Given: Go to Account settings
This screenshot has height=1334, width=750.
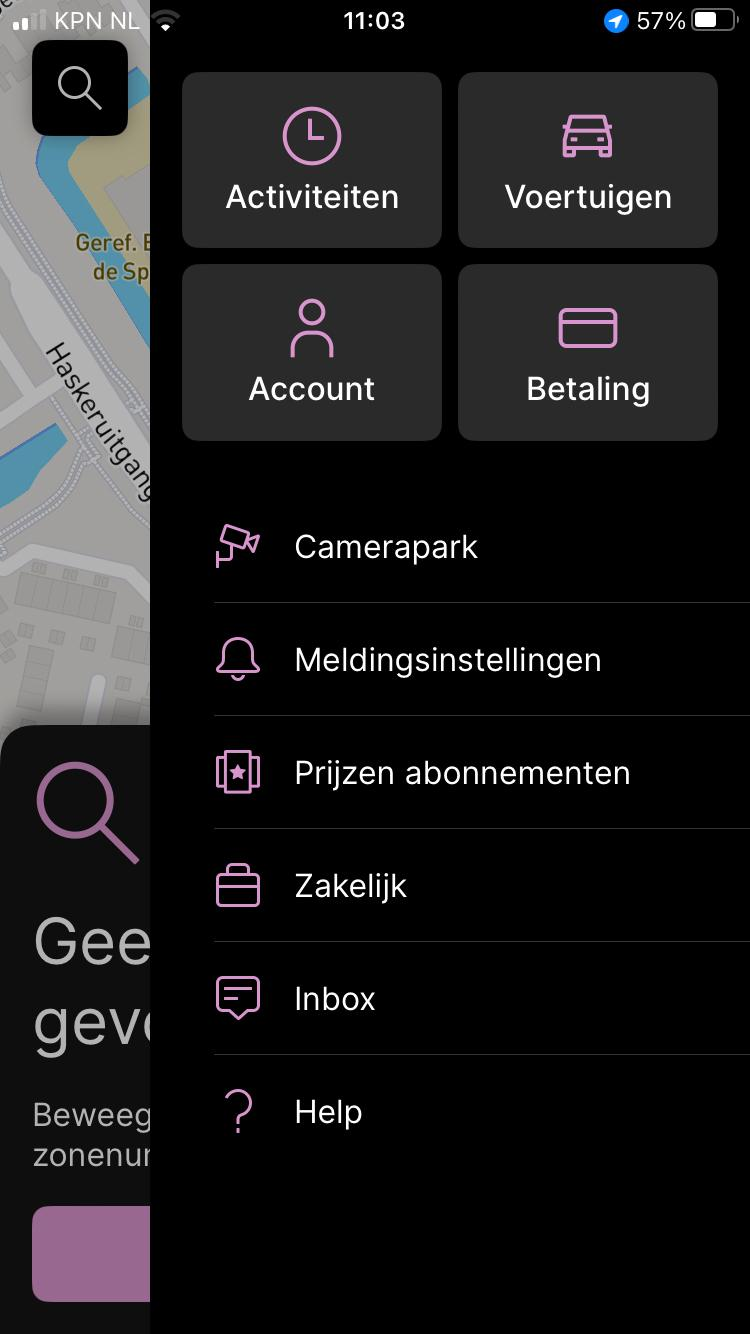Looking at the screenshot, I should point(312,352).
